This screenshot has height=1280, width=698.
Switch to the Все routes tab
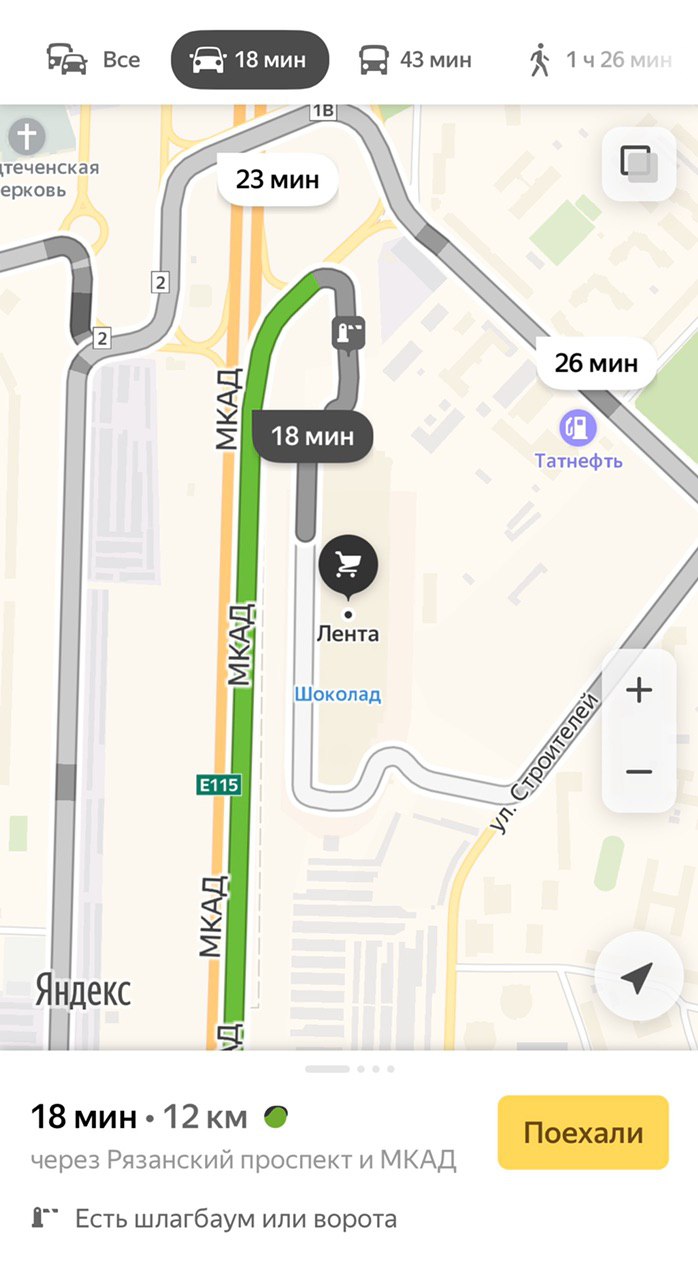tap(94, 59)
